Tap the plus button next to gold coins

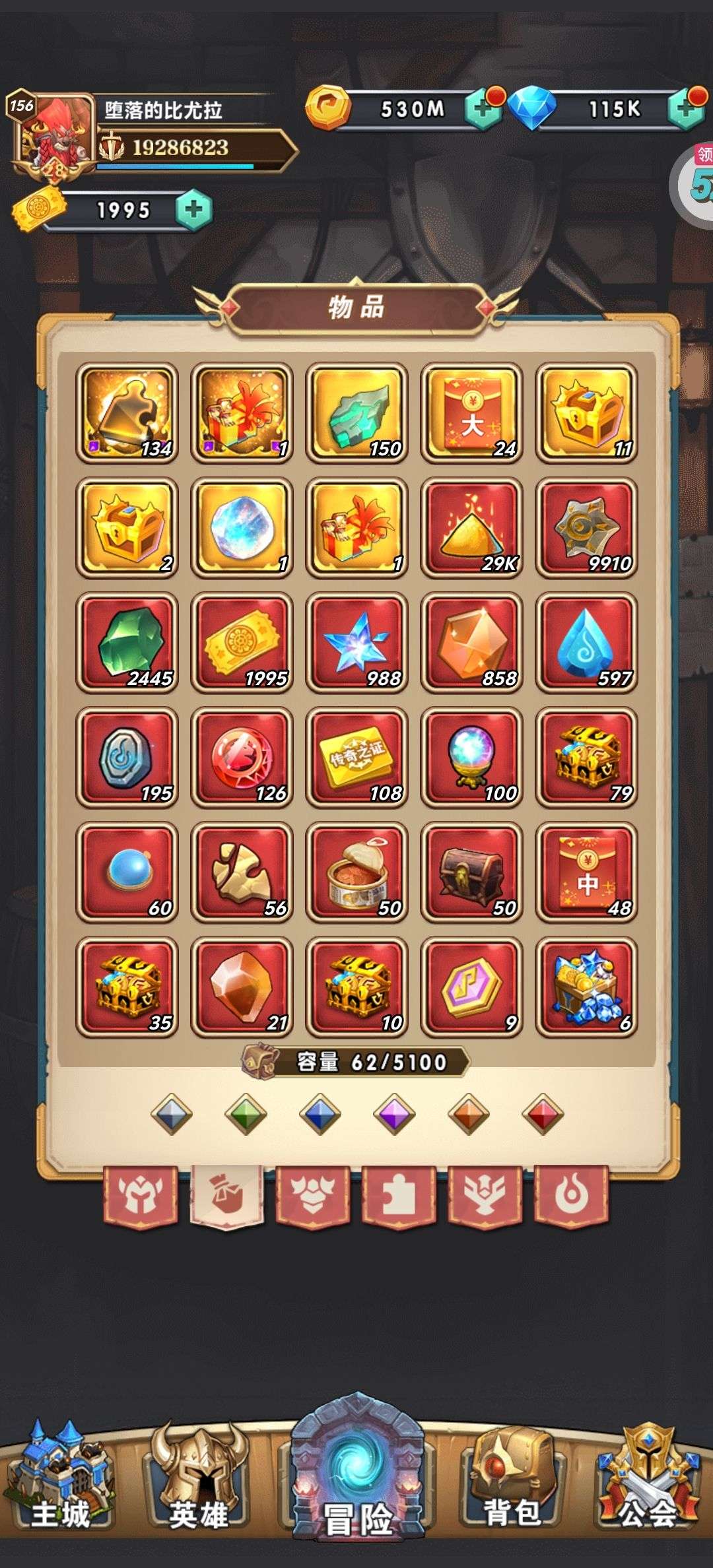(x=483, y=110)
